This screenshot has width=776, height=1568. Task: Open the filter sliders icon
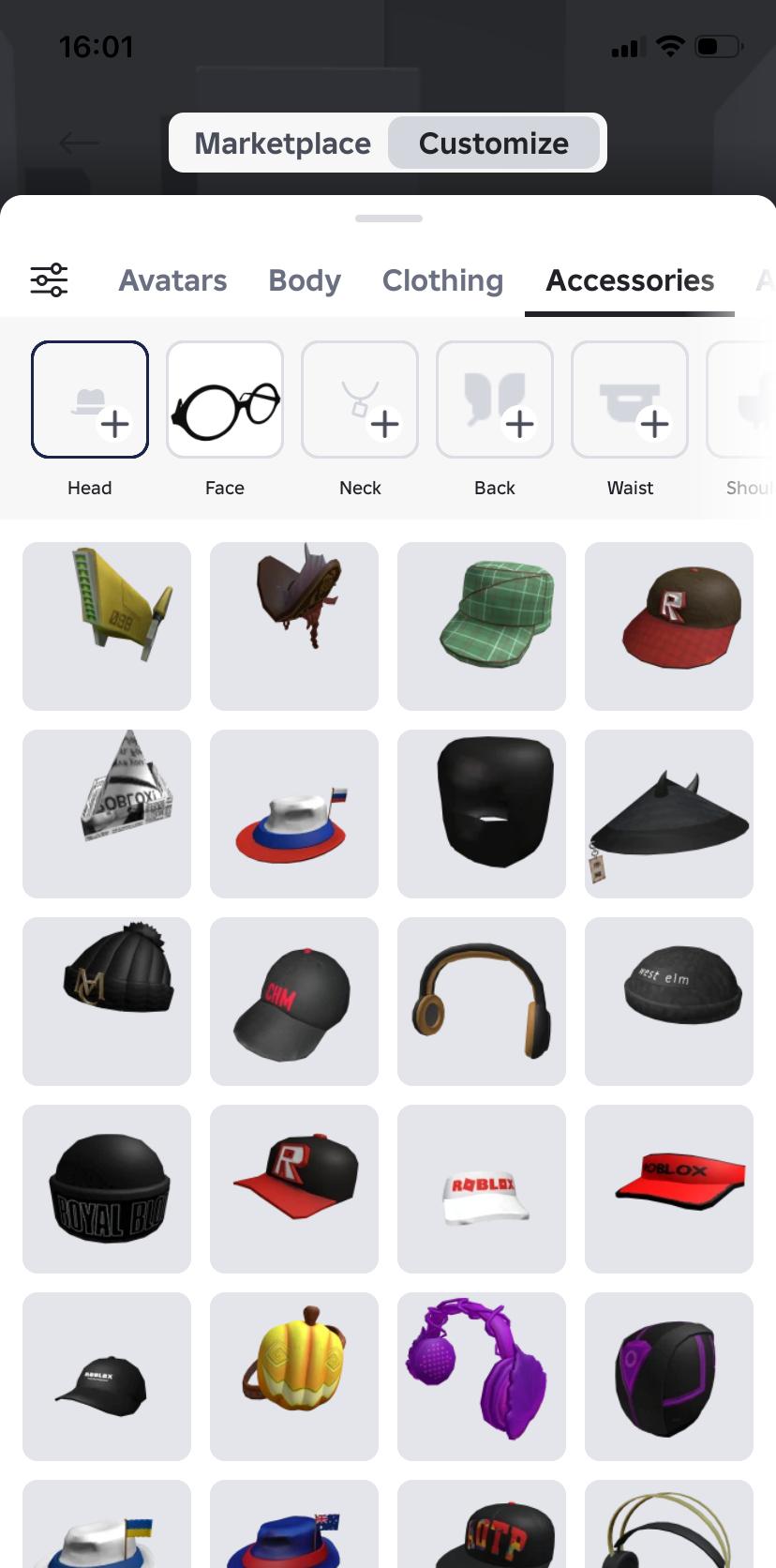(49, 280)
